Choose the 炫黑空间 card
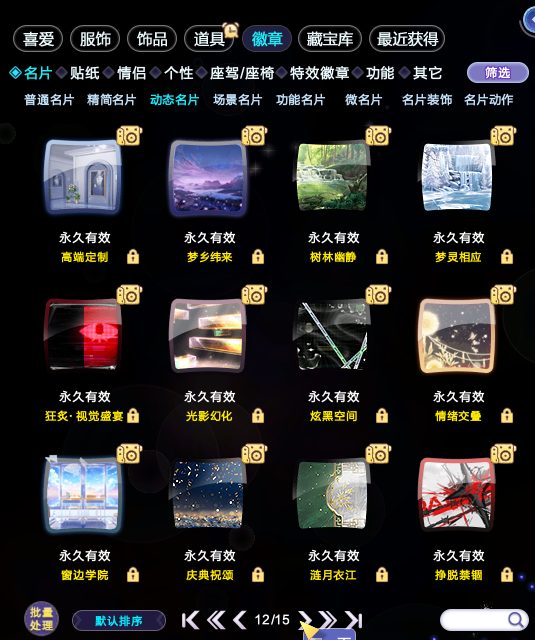The width and height of the screenshot is (535, 640). click(x=333, y=336)
